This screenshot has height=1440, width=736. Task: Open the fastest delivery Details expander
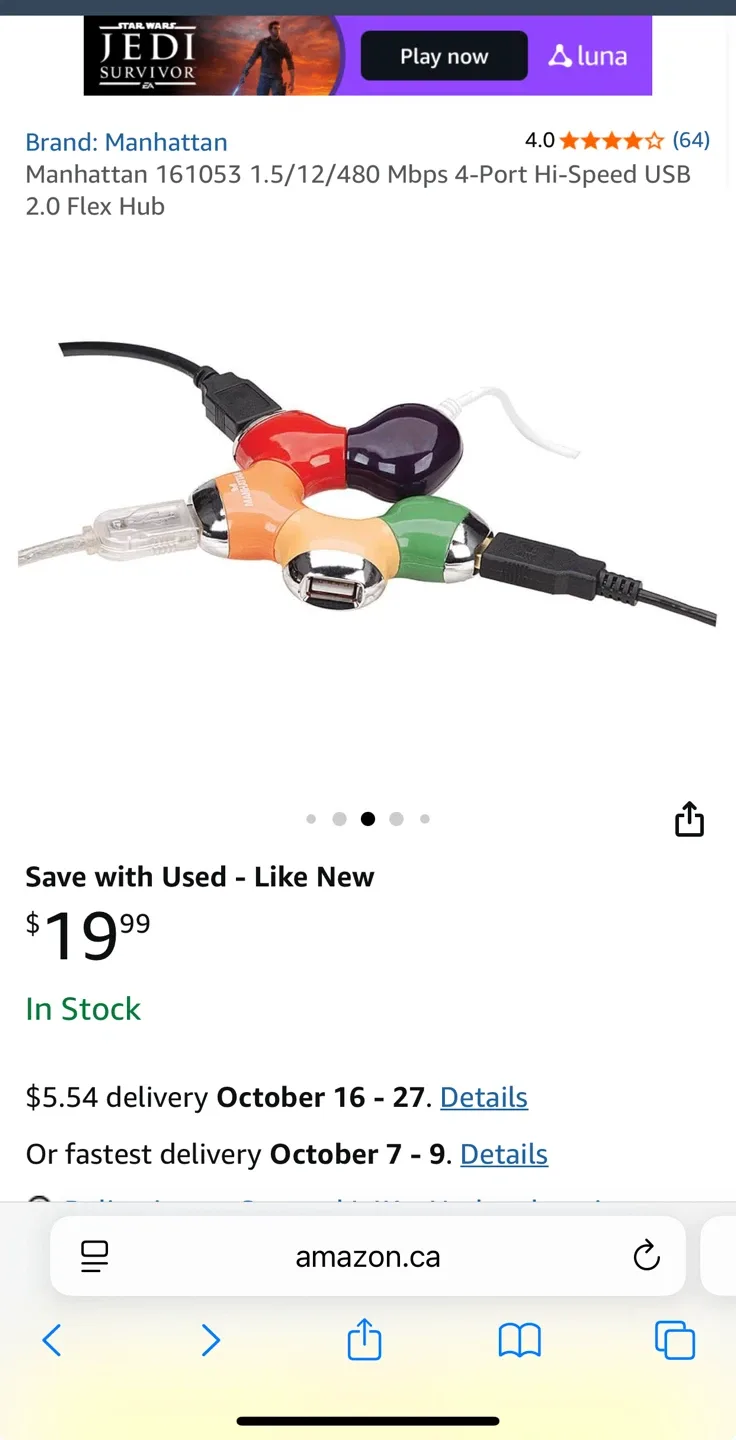tap(503, 1154)
